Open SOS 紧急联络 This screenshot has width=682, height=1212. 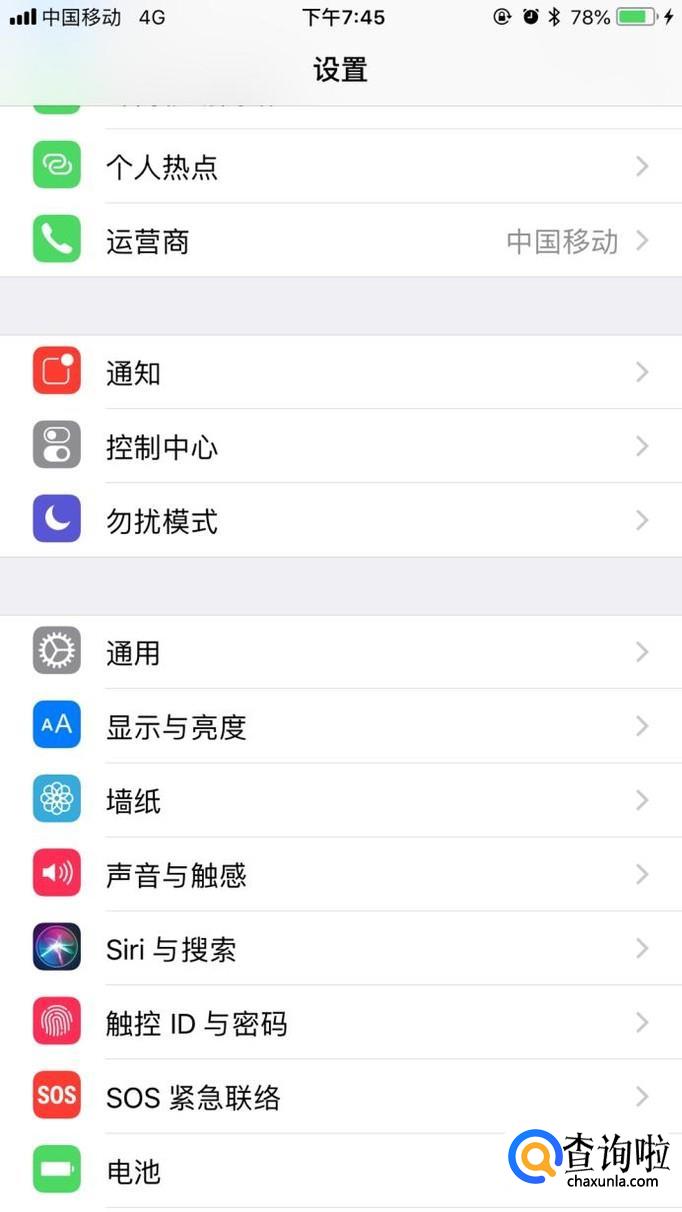pyautogui.click(x=340, y=1097)
